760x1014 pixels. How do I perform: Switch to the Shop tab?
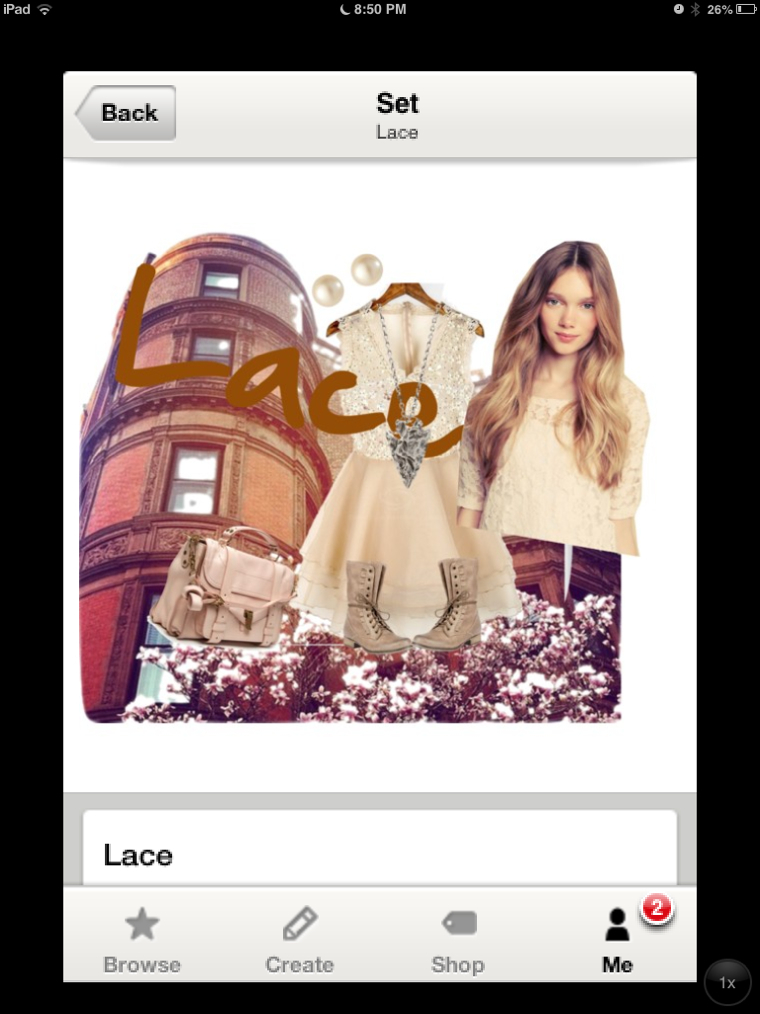458,939
